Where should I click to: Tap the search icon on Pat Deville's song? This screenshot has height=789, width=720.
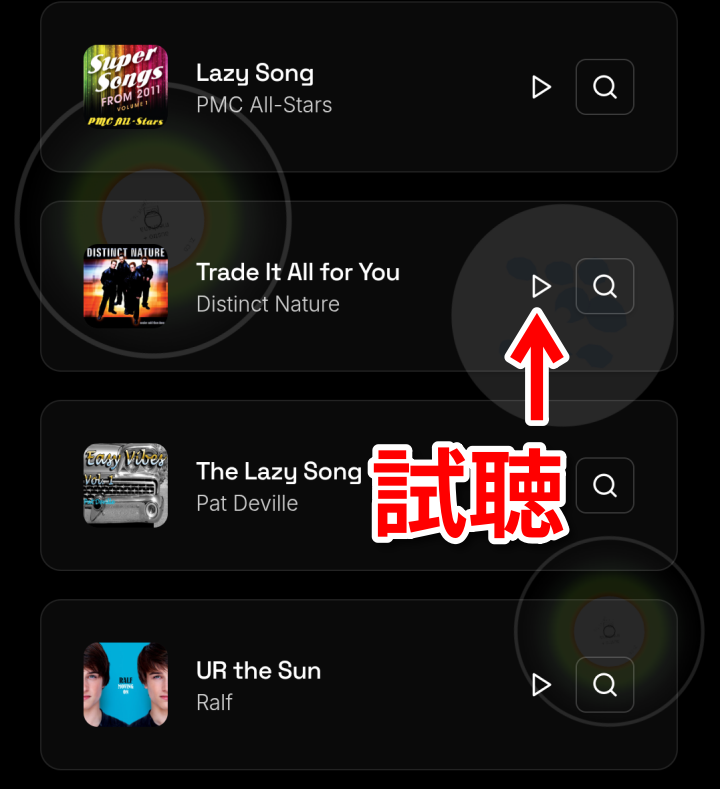(x=604, y=485)
